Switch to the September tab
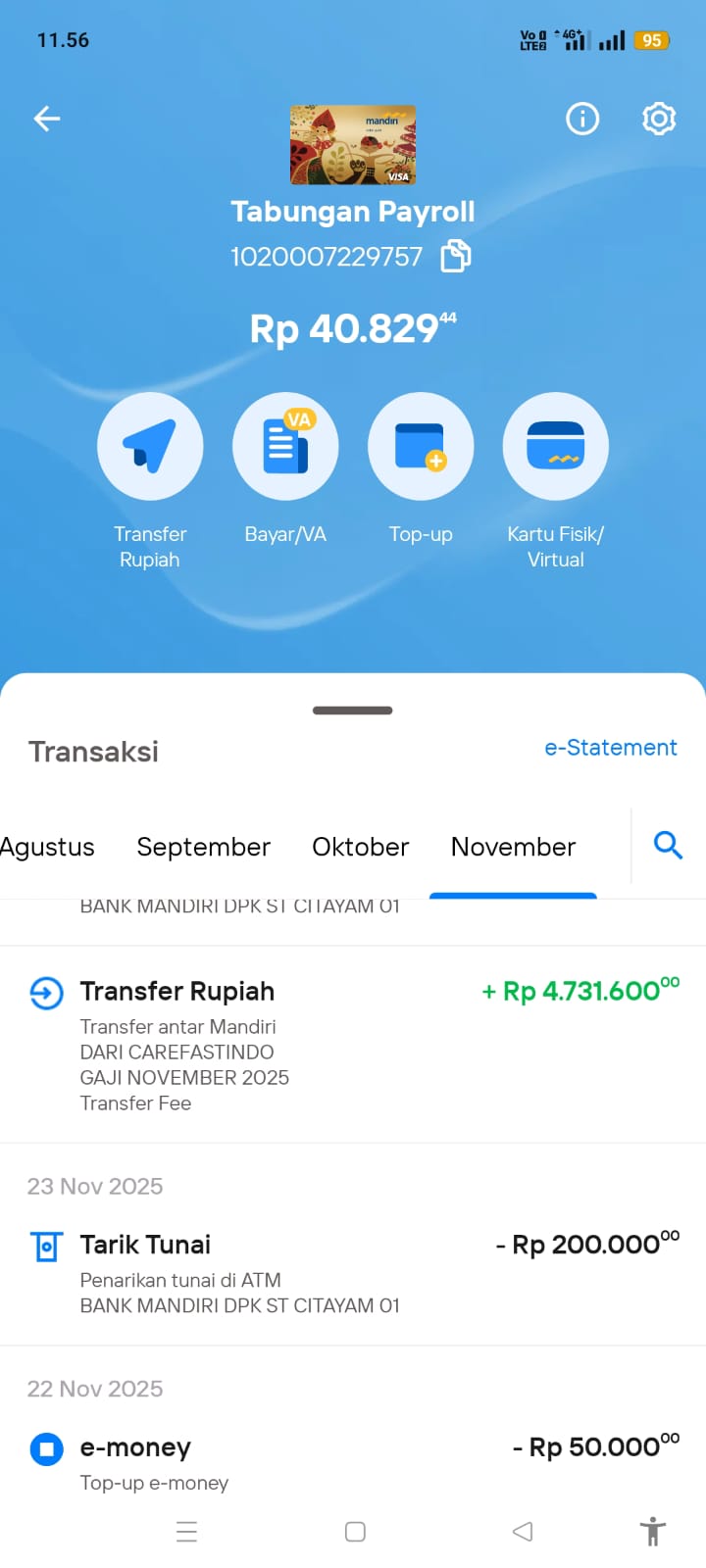Image resolution: width=706 pixels, height=1568 pixels. tap(203, 847)
